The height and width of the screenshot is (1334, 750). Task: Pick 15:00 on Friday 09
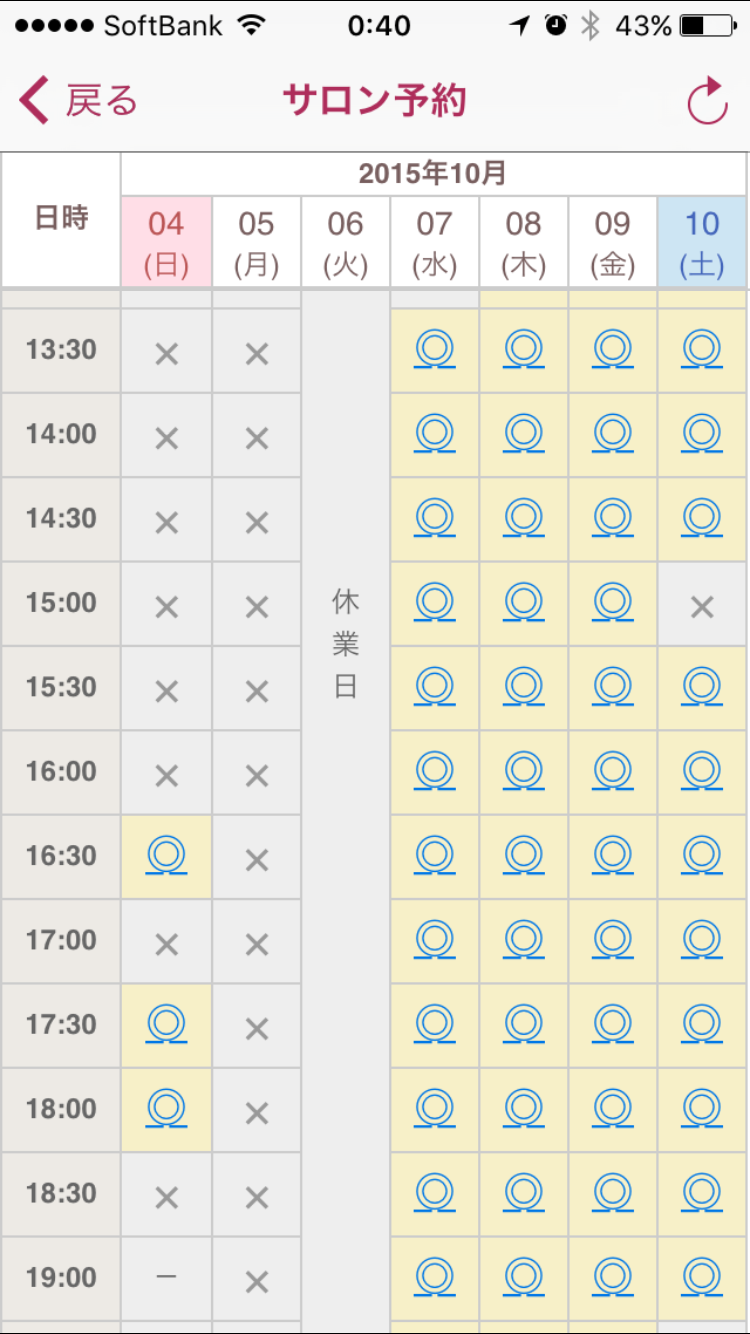click(x=612, y=603)
